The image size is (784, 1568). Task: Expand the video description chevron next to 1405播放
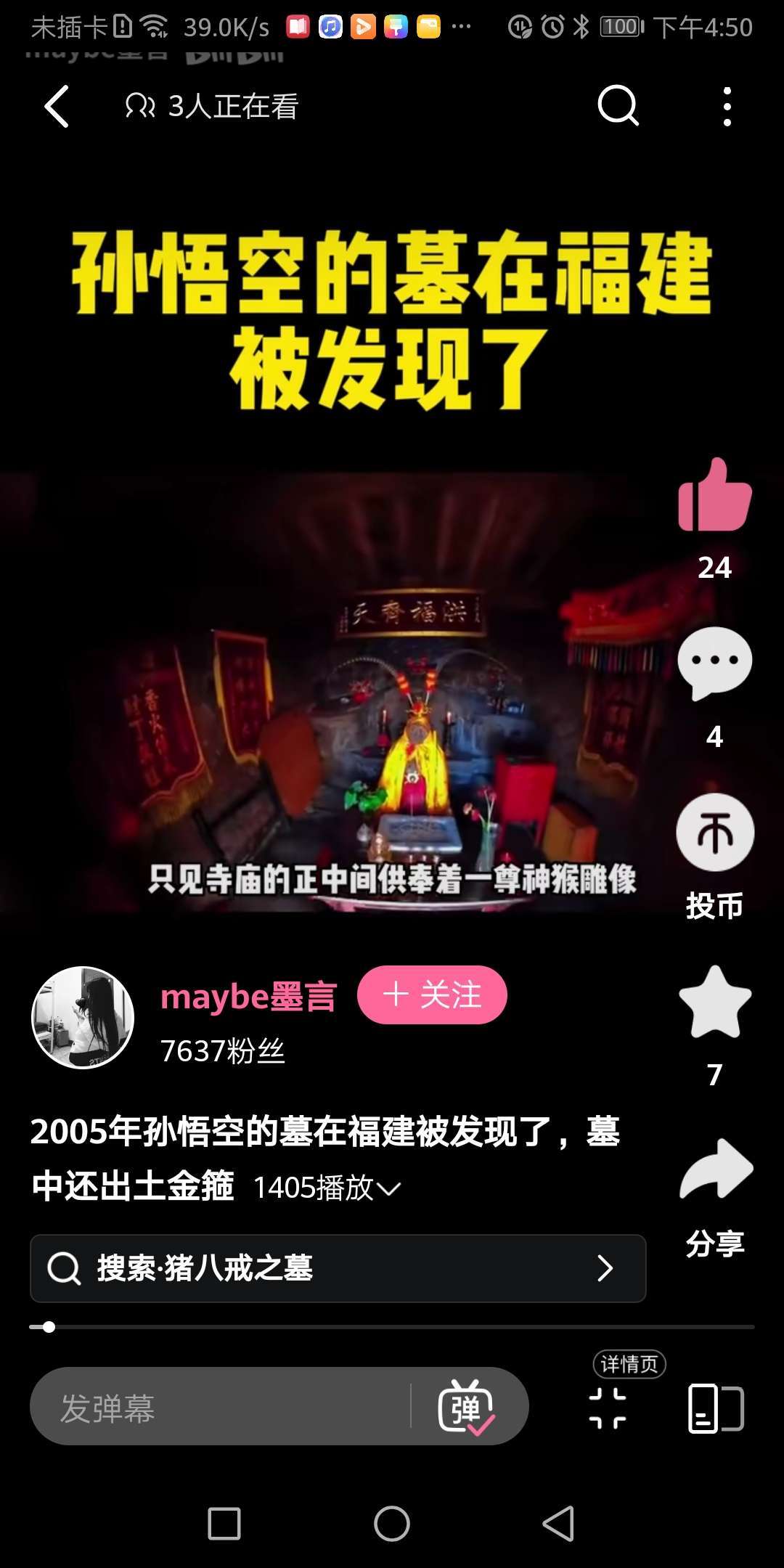(x=389, y=1189)
